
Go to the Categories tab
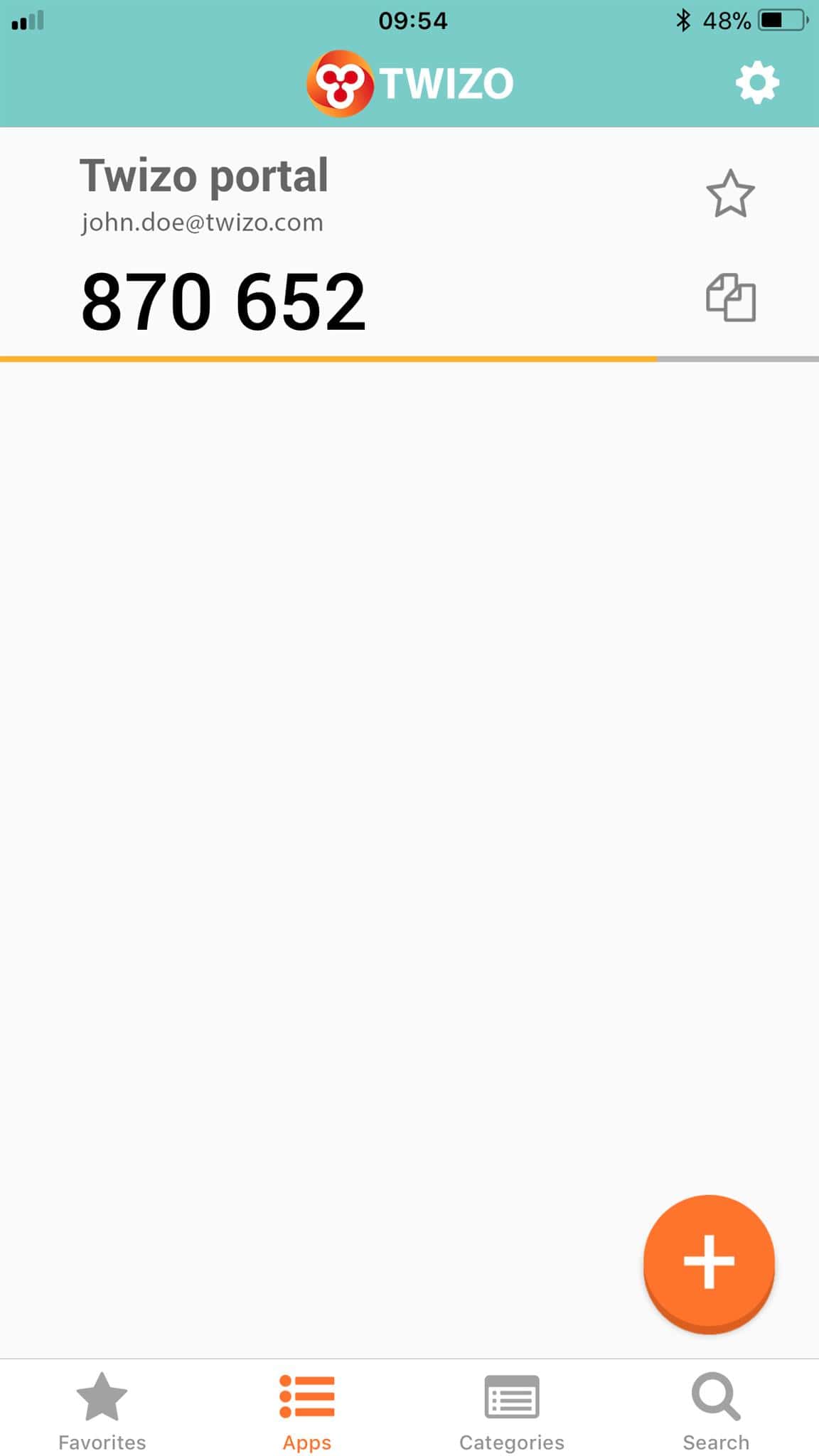(511, 1410)
